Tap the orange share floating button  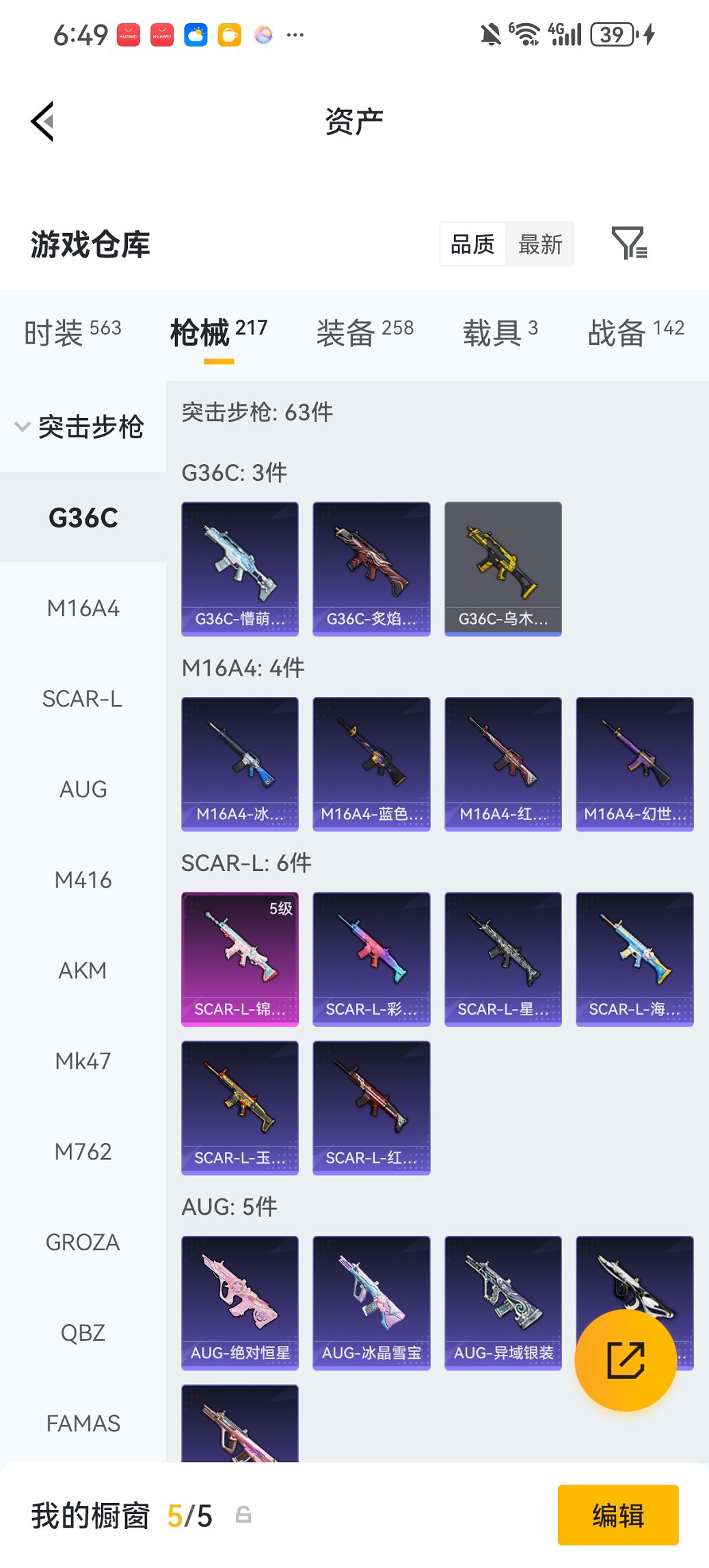click(x=626, y=1360)
